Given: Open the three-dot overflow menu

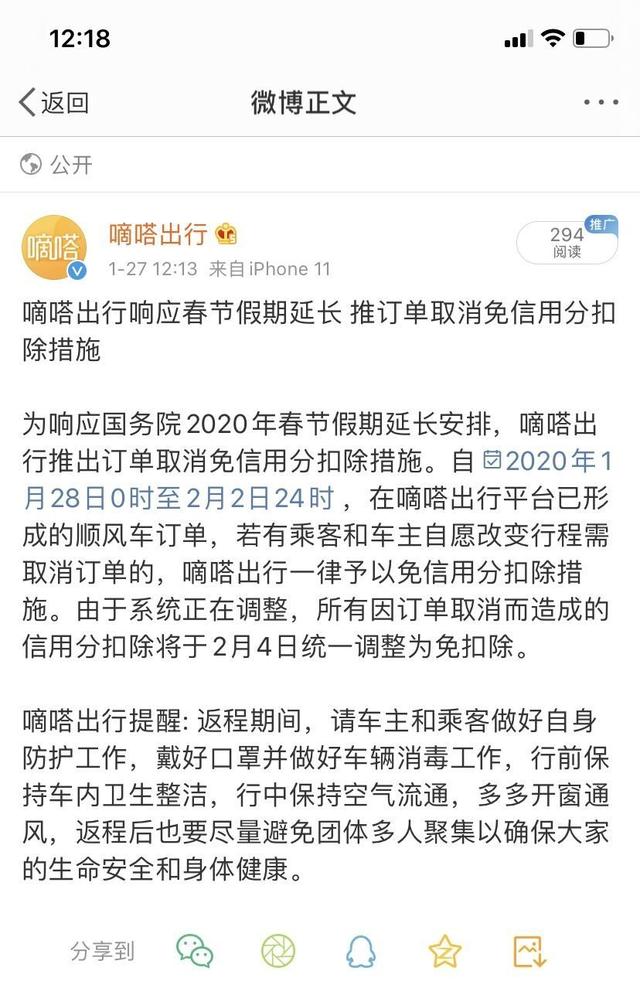Looking at the screenshot, I should tap(600, 102).
